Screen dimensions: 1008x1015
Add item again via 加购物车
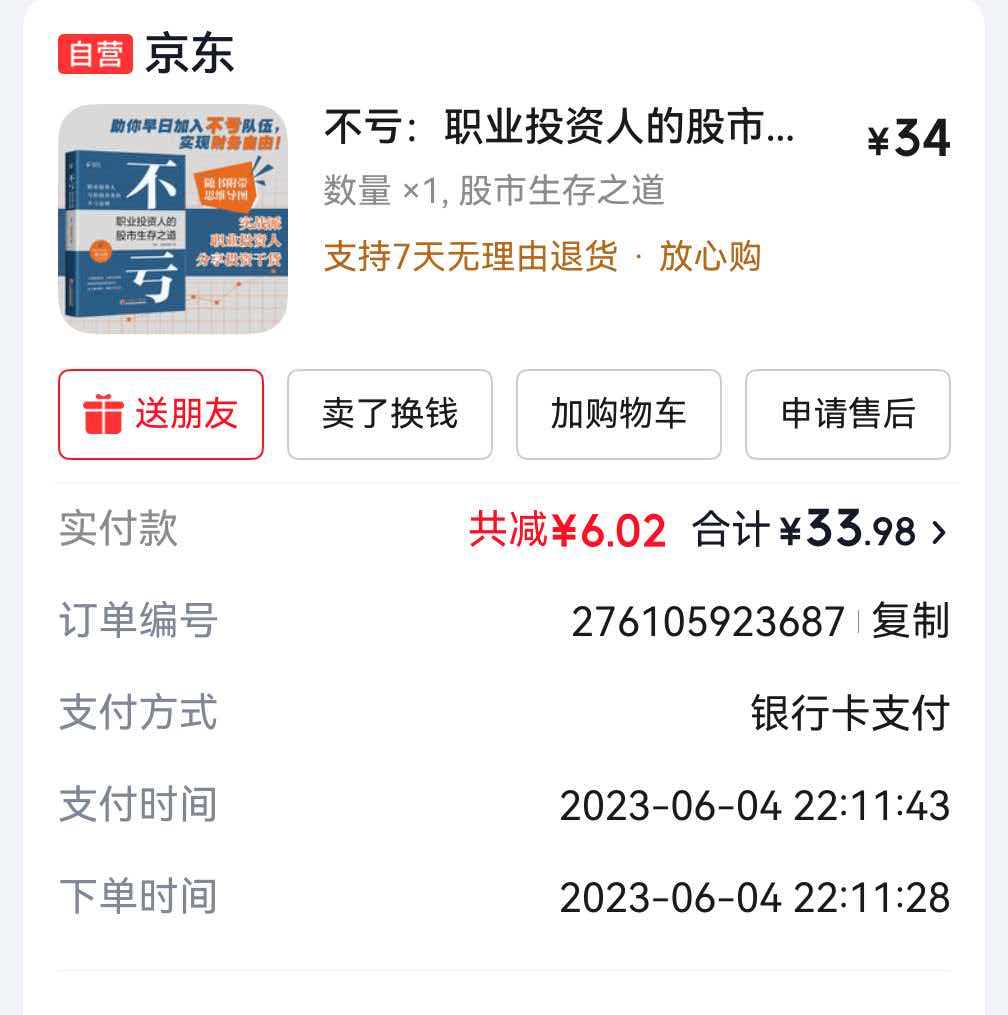pyautogui.click(x=618, y=414)
